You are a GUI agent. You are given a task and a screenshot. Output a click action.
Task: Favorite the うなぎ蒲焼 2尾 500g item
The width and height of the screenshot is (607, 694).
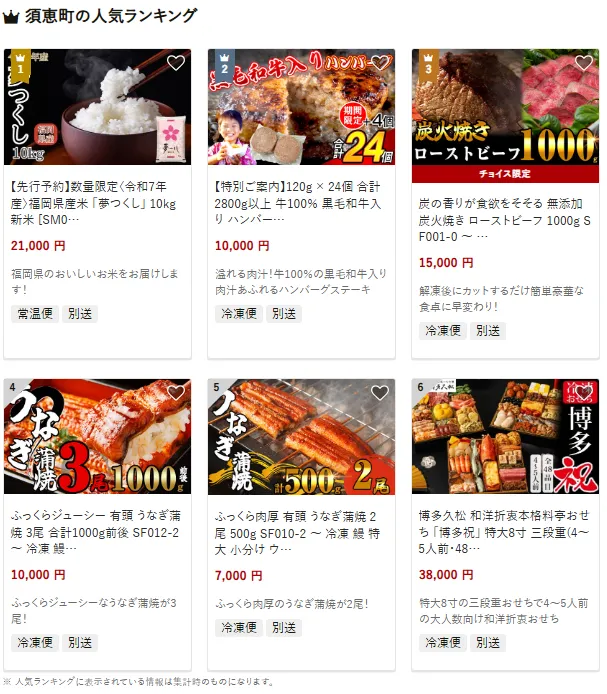[380, 393]
